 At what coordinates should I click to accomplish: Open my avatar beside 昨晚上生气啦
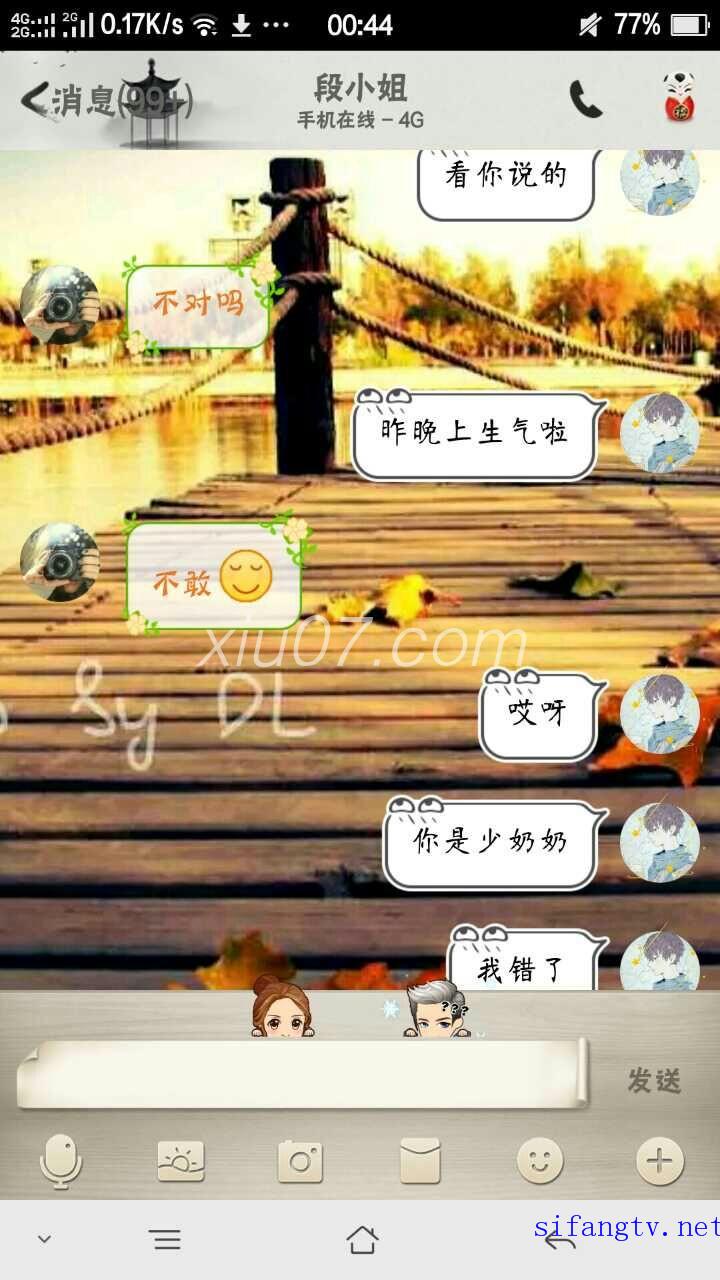click(x=659, y=433)
